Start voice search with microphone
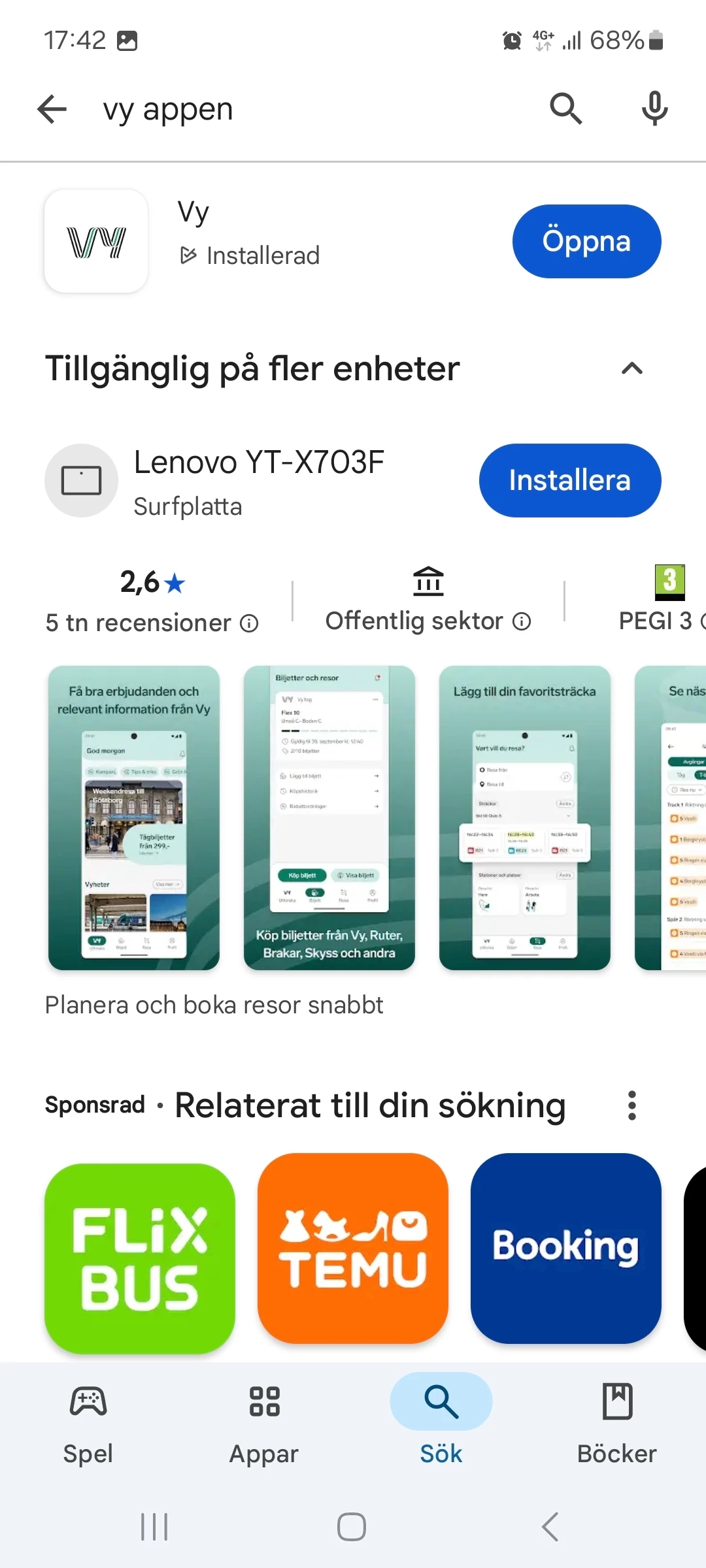The width and height of the screenshot is (706, 1568). [x=654, y=109]
